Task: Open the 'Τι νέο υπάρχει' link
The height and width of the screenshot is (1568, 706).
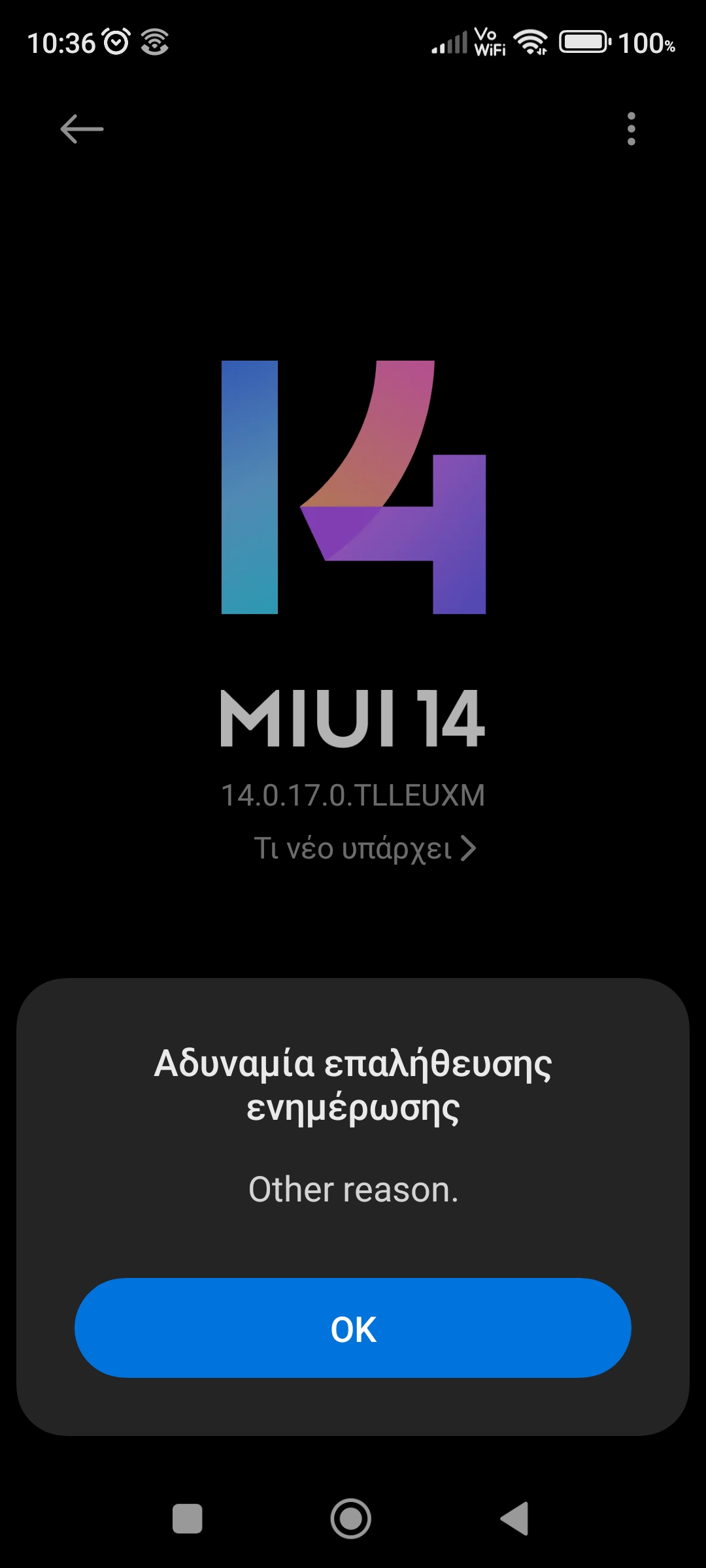Action: point(364,849)
